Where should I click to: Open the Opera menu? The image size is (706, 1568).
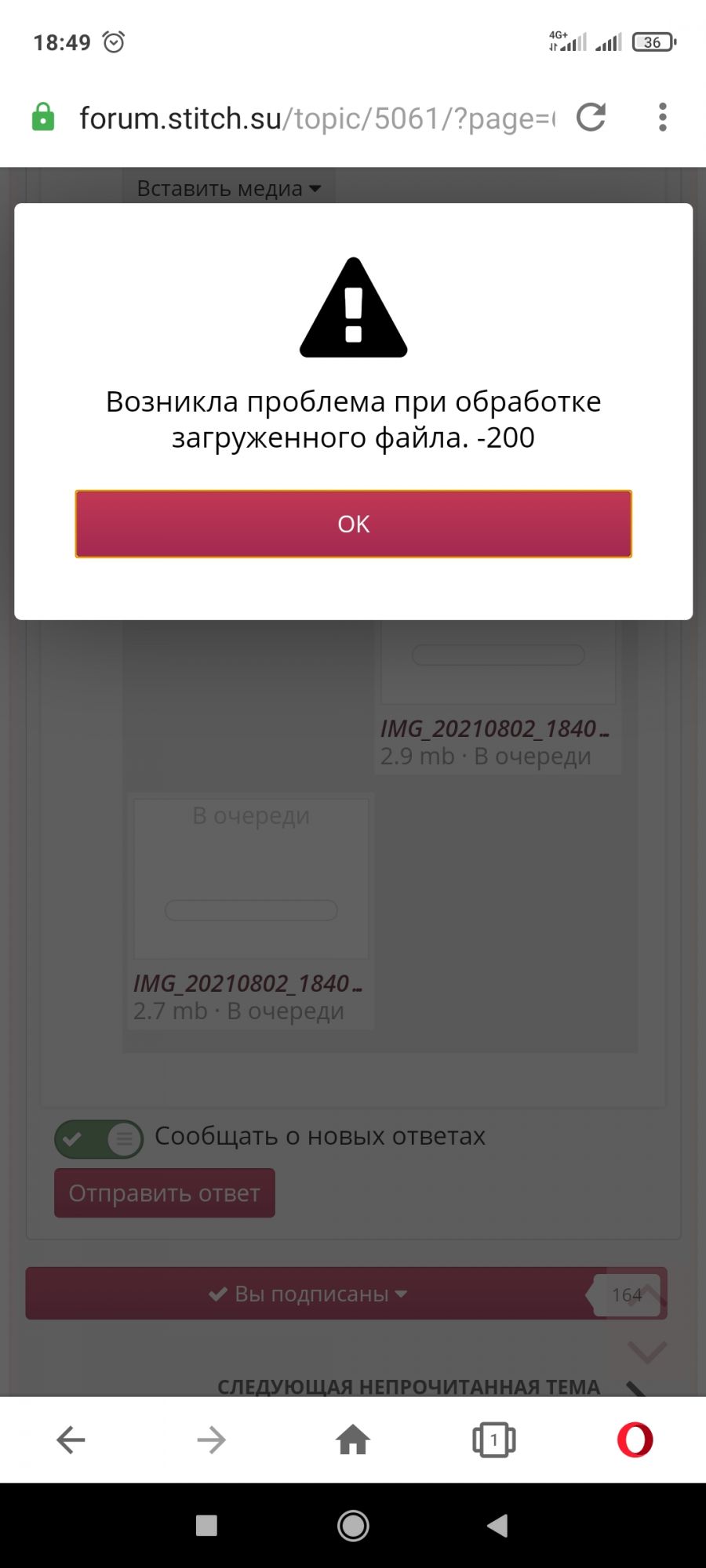coord(635,1439)
